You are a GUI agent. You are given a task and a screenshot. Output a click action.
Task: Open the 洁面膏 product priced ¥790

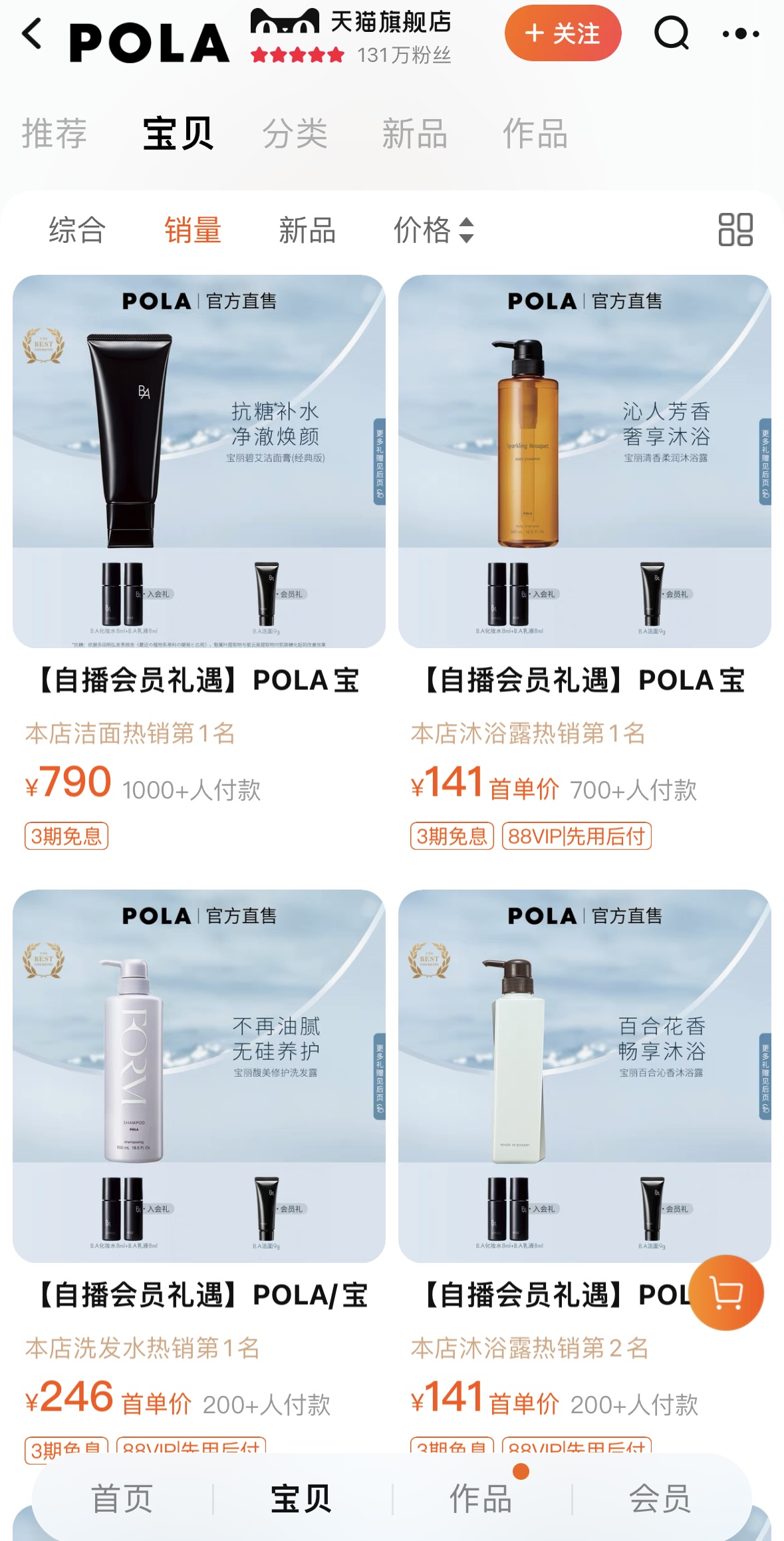199,462
